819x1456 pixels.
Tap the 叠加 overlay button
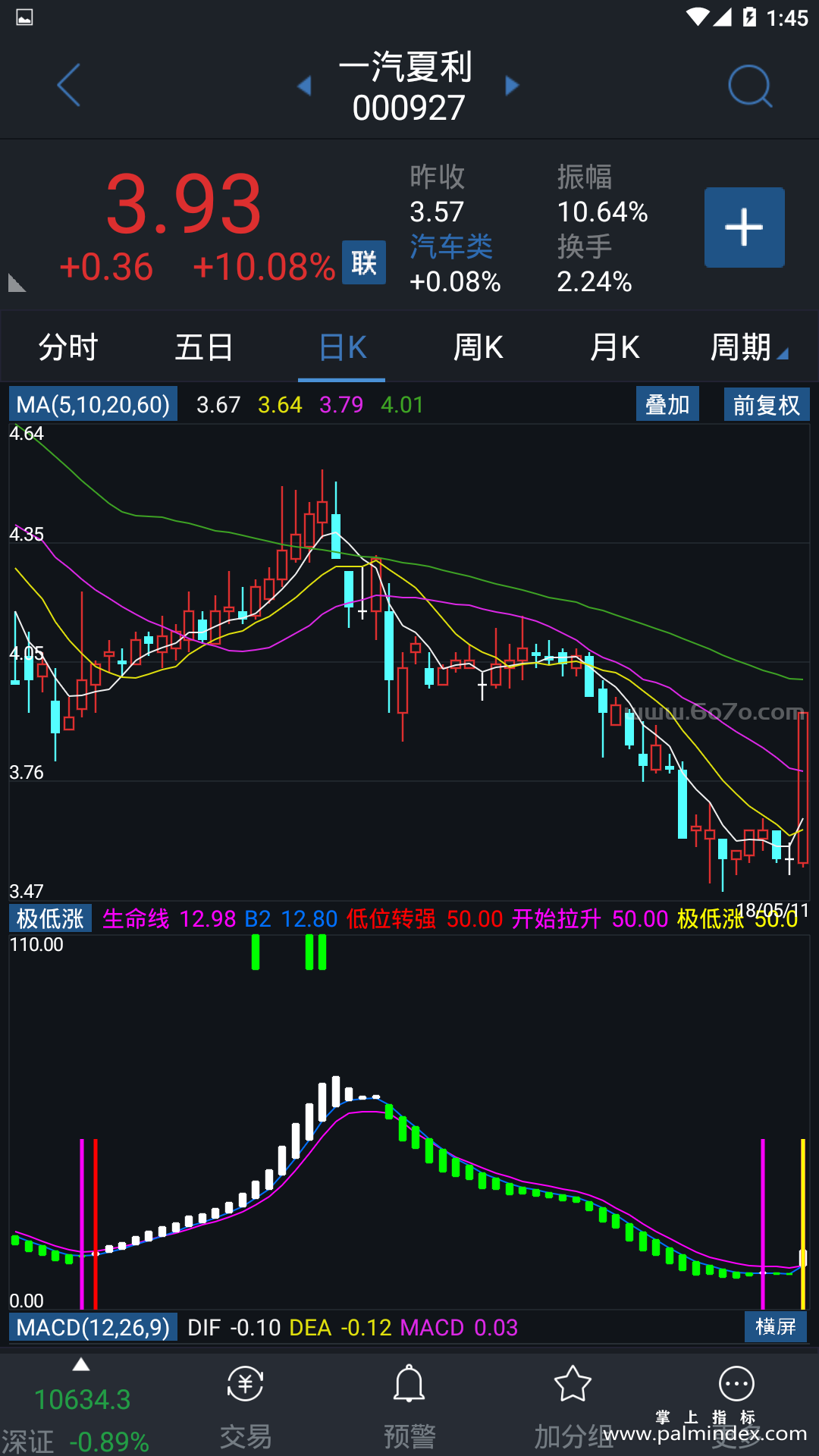tap(667, 404)
